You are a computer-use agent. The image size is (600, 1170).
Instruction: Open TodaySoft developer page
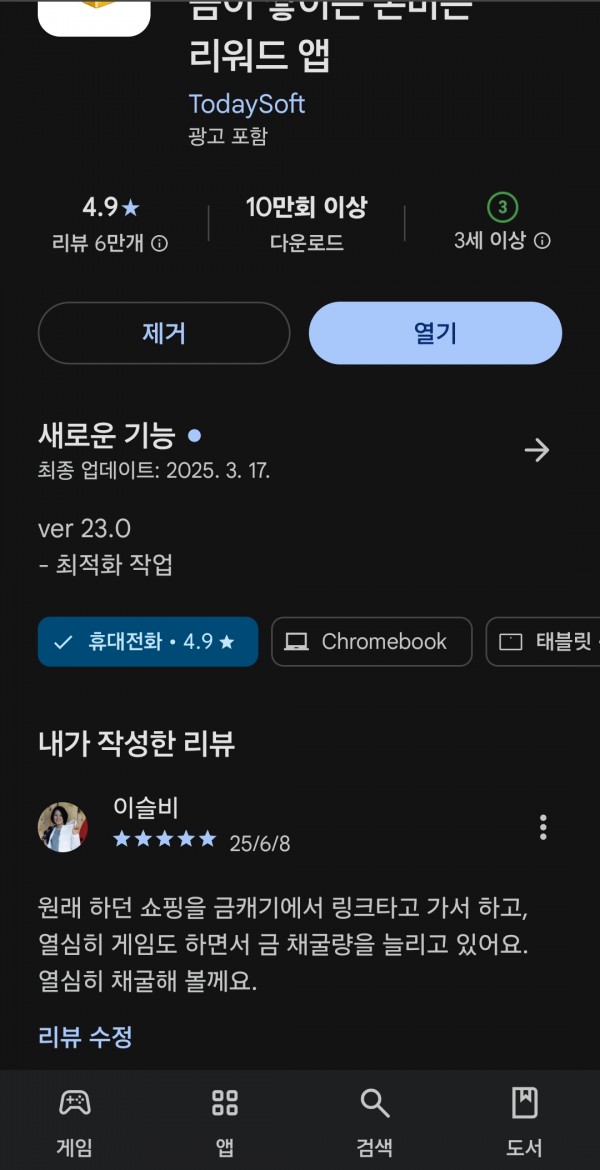(x=246, y=104)
